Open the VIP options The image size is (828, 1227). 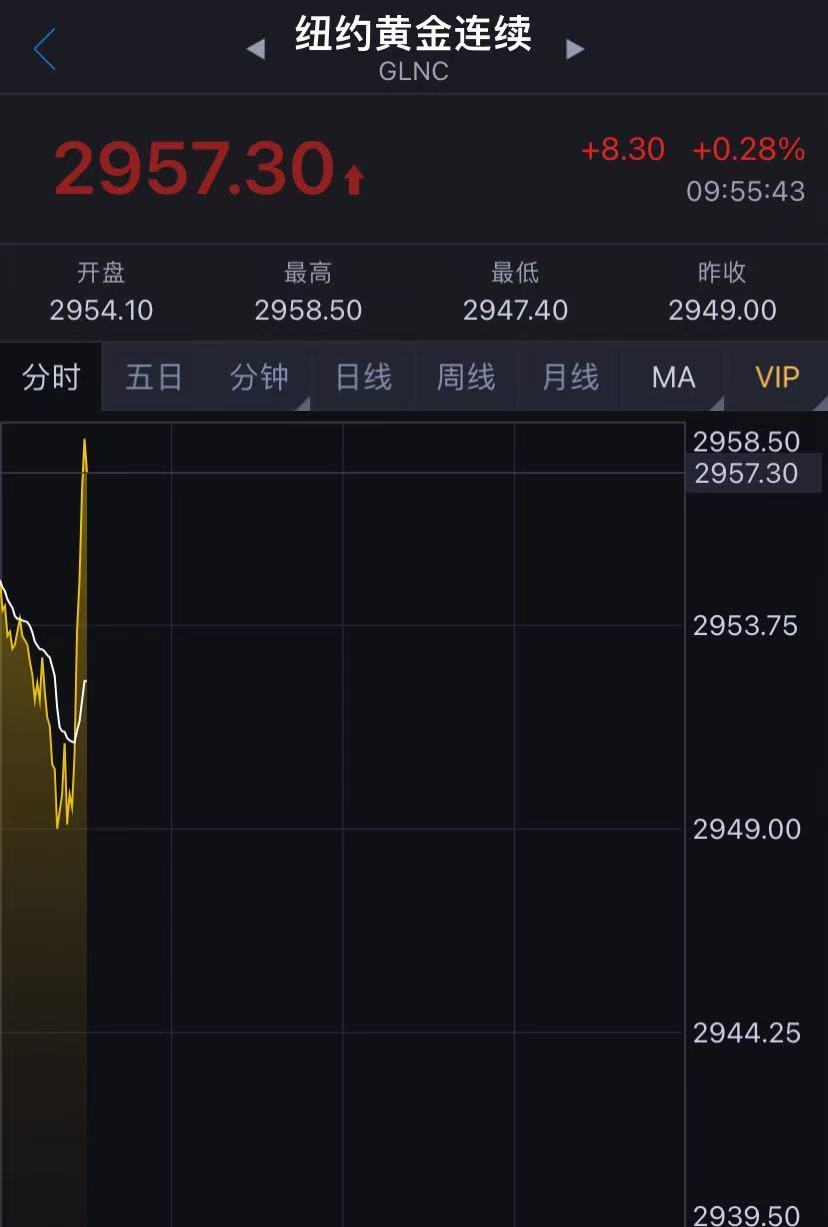click(777, 377)
